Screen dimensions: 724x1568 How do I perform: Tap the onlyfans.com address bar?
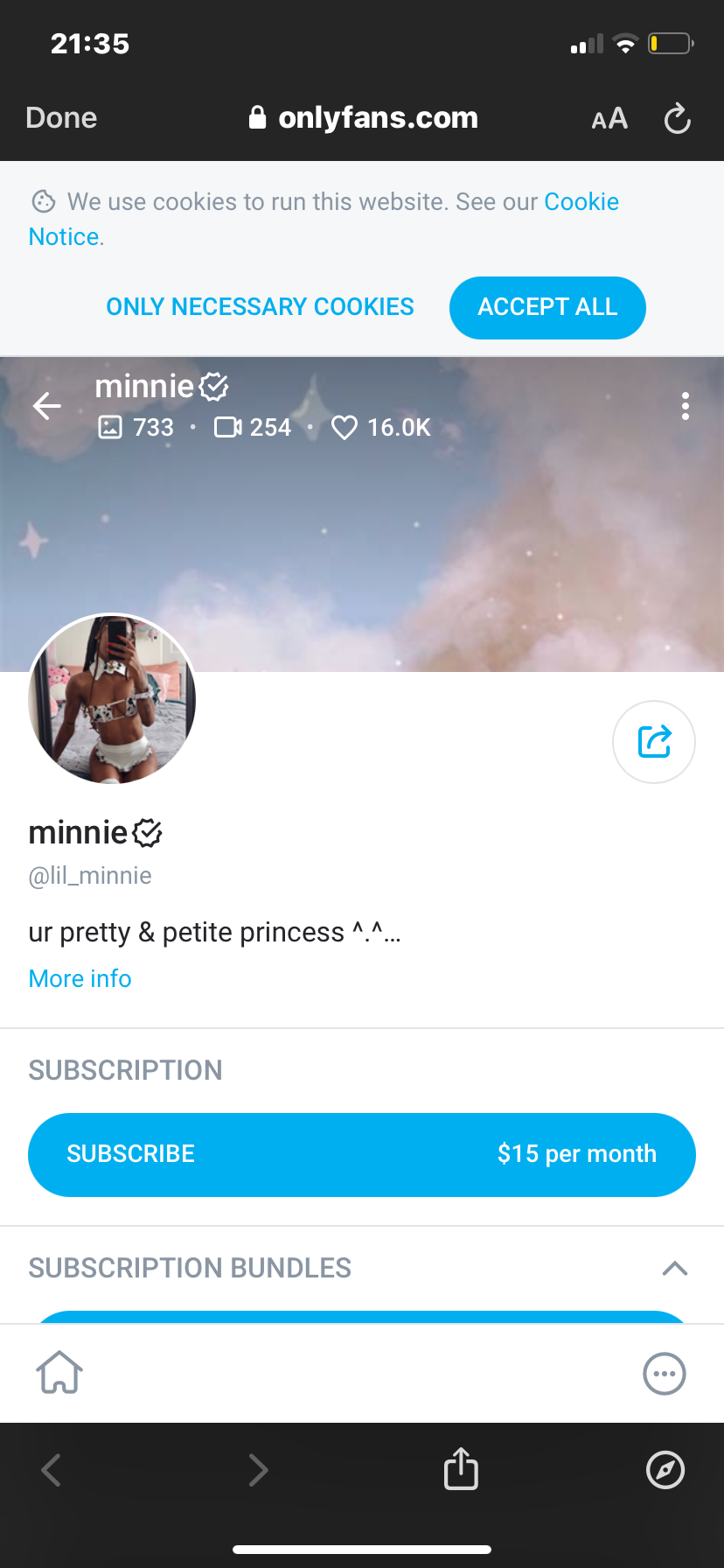click(364, 118)
